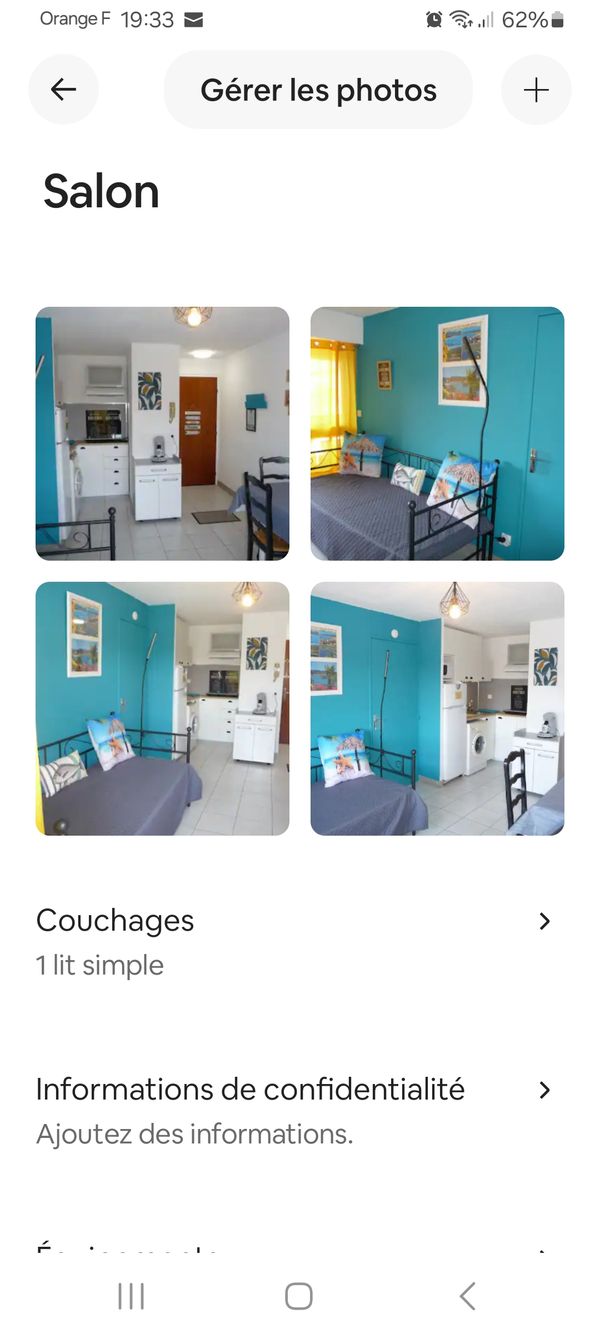Open the Couchages row
Image resolution: width=600 pixels, height=1338 pixels.
[x=295, y=941]
